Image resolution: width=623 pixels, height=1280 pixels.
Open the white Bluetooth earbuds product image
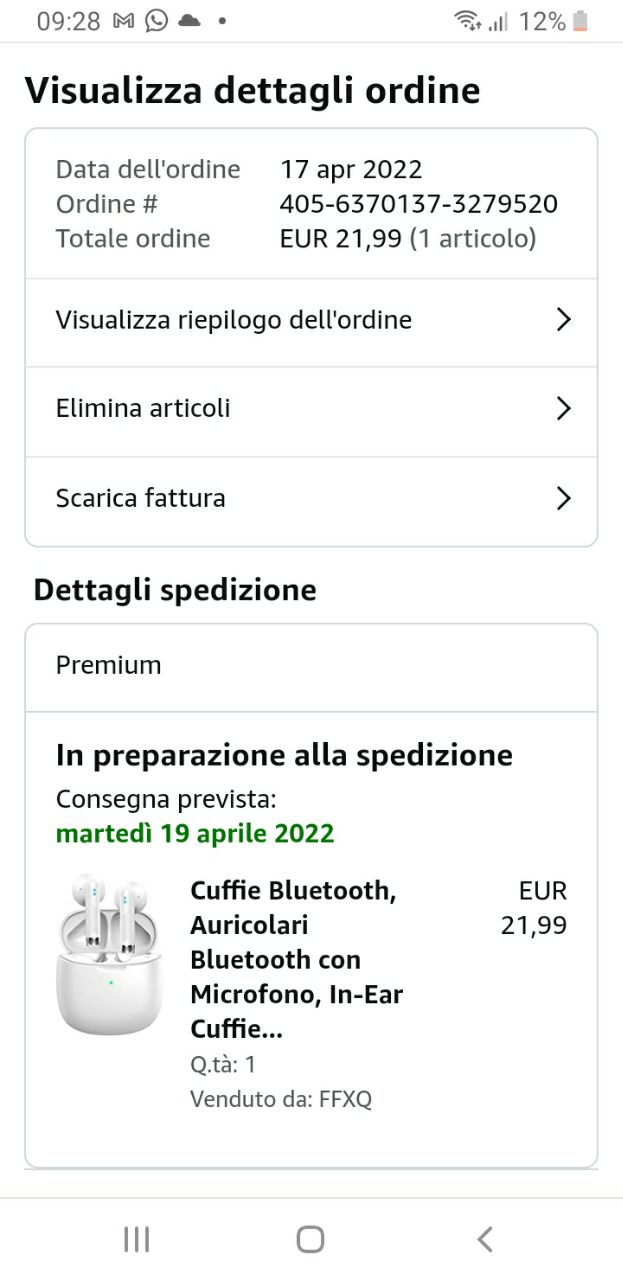108,954
